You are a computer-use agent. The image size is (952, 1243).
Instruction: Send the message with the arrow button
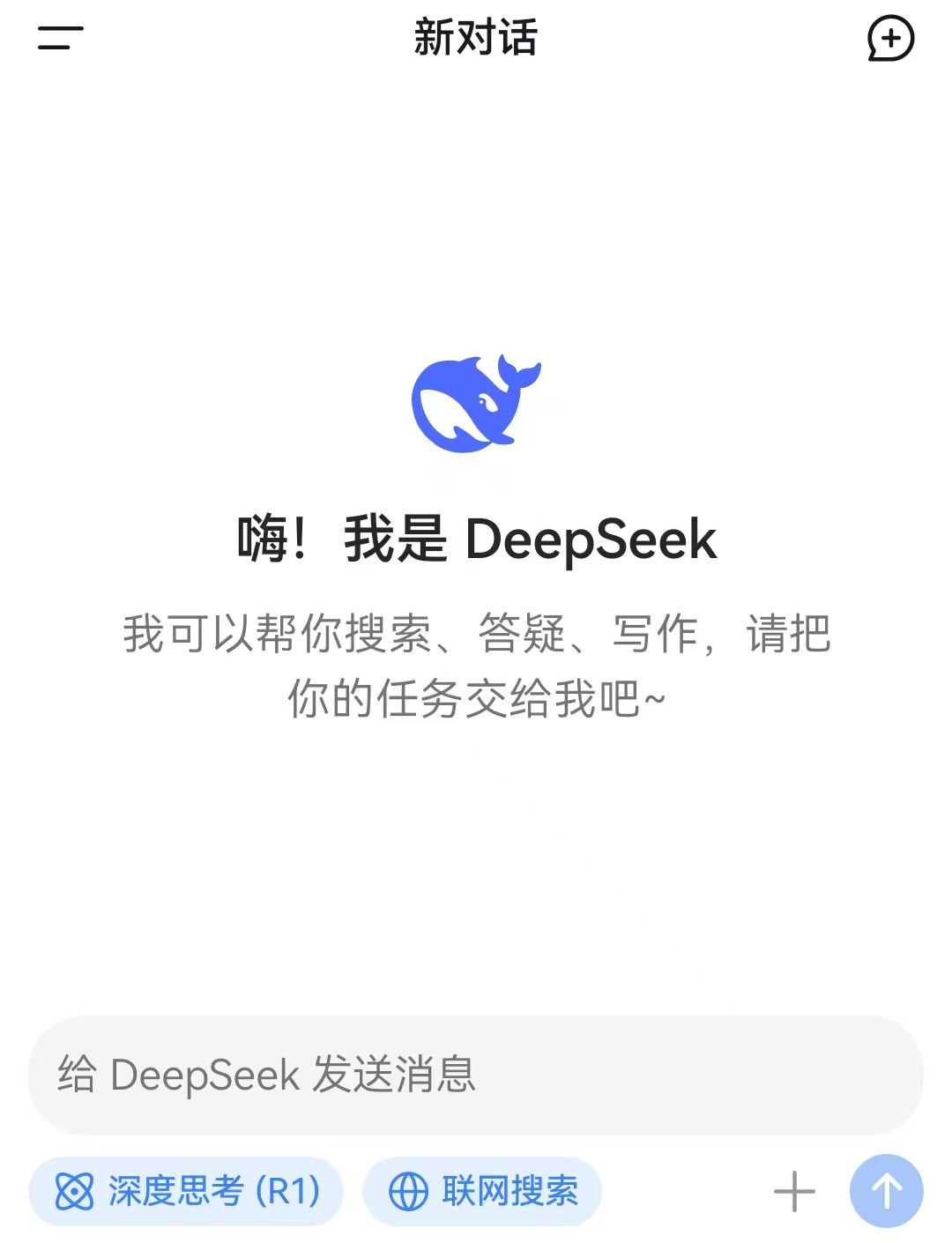[886, 1192]
